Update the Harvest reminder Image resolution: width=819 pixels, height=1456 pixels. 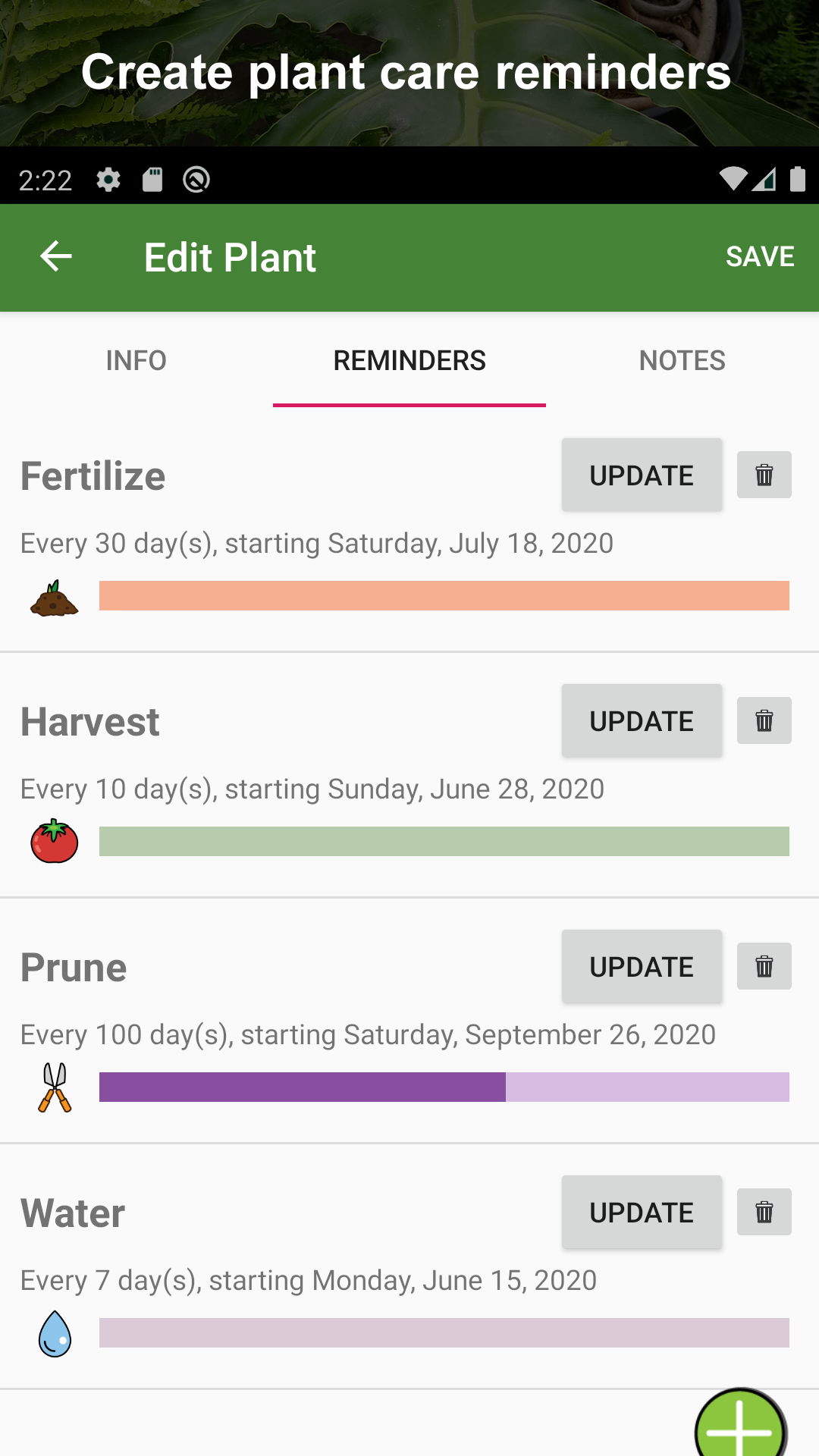point(641,720)
